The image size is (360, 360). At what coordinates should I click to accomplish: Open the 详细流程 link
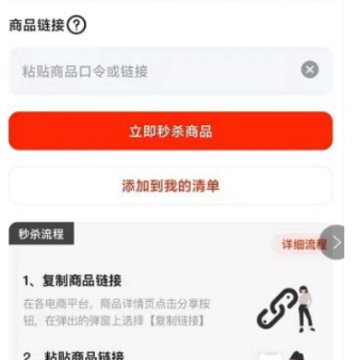tap(304, 244)
